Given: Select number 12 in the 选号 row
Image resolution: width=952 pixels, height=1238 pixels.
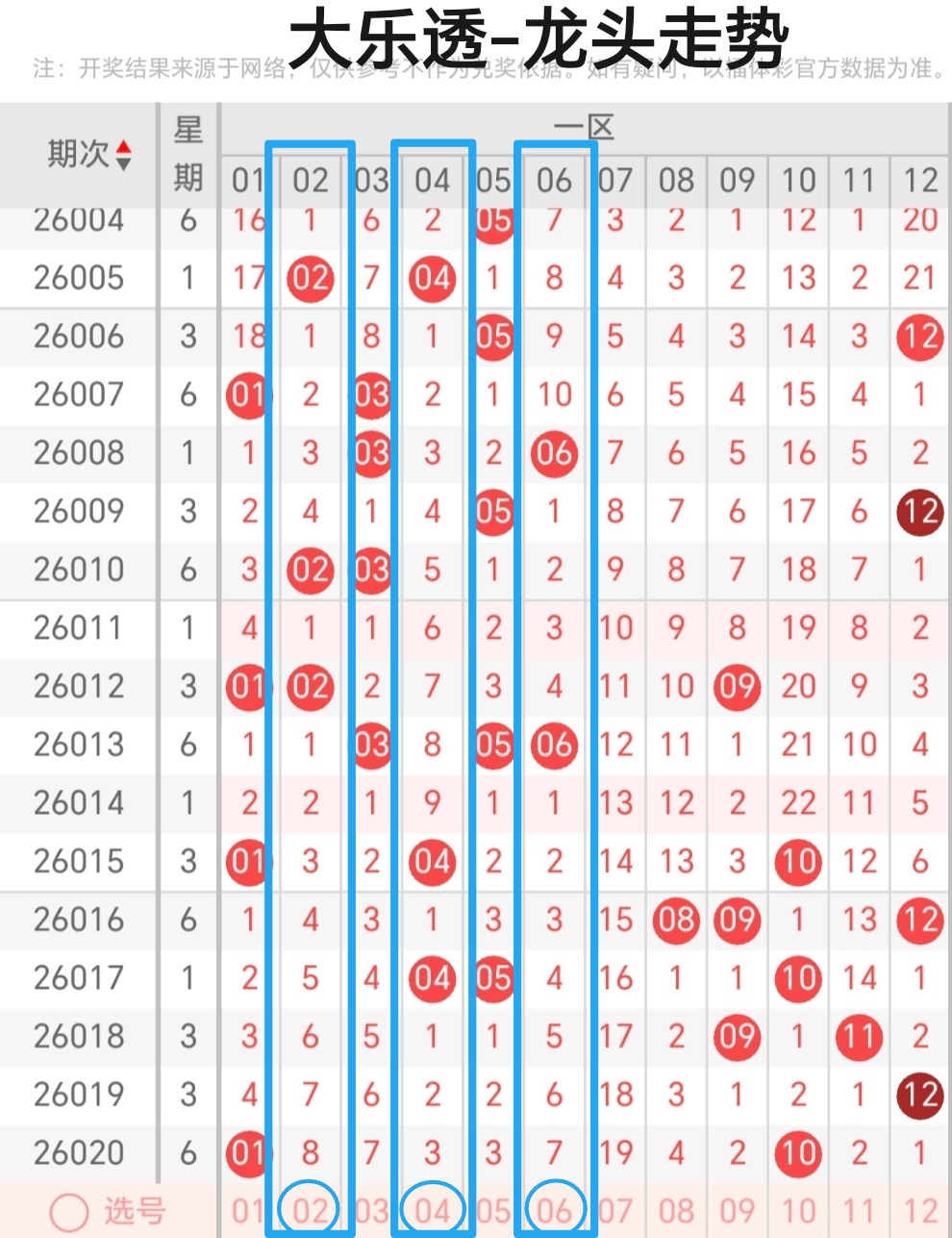Looking at the screenshot, I should pos(920,1211).
